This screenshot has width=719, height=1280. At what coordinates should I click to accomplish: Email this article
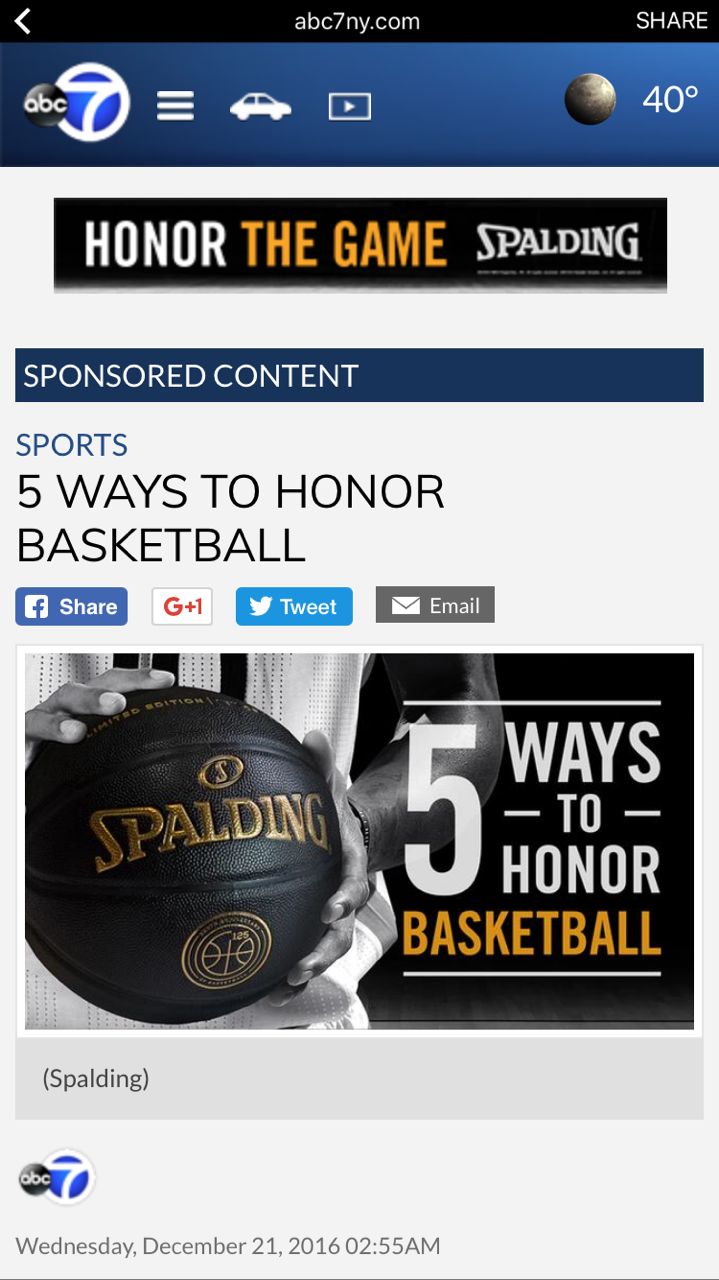[435, 605]
